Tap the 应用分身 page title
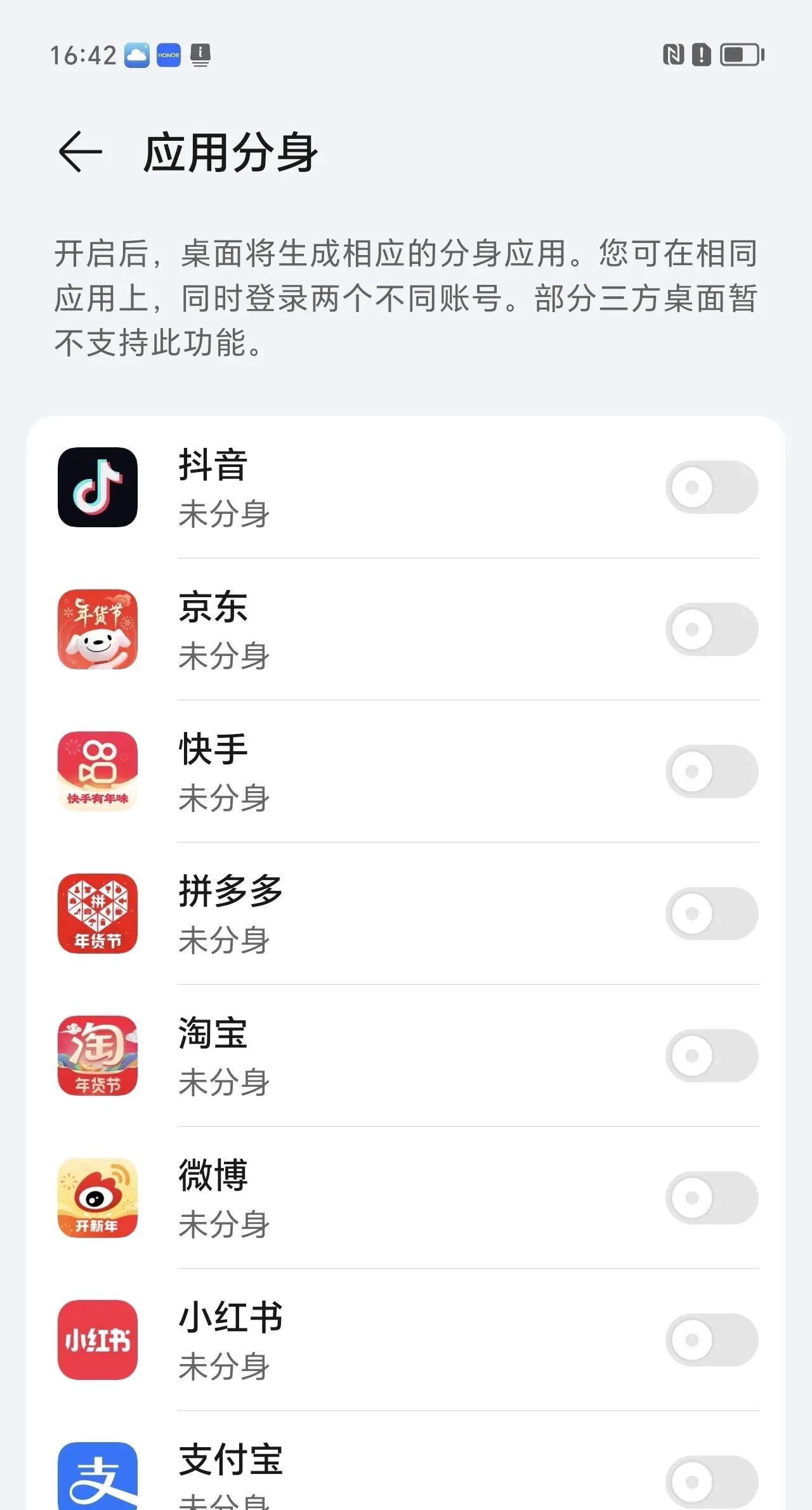 tap(230, 151)
